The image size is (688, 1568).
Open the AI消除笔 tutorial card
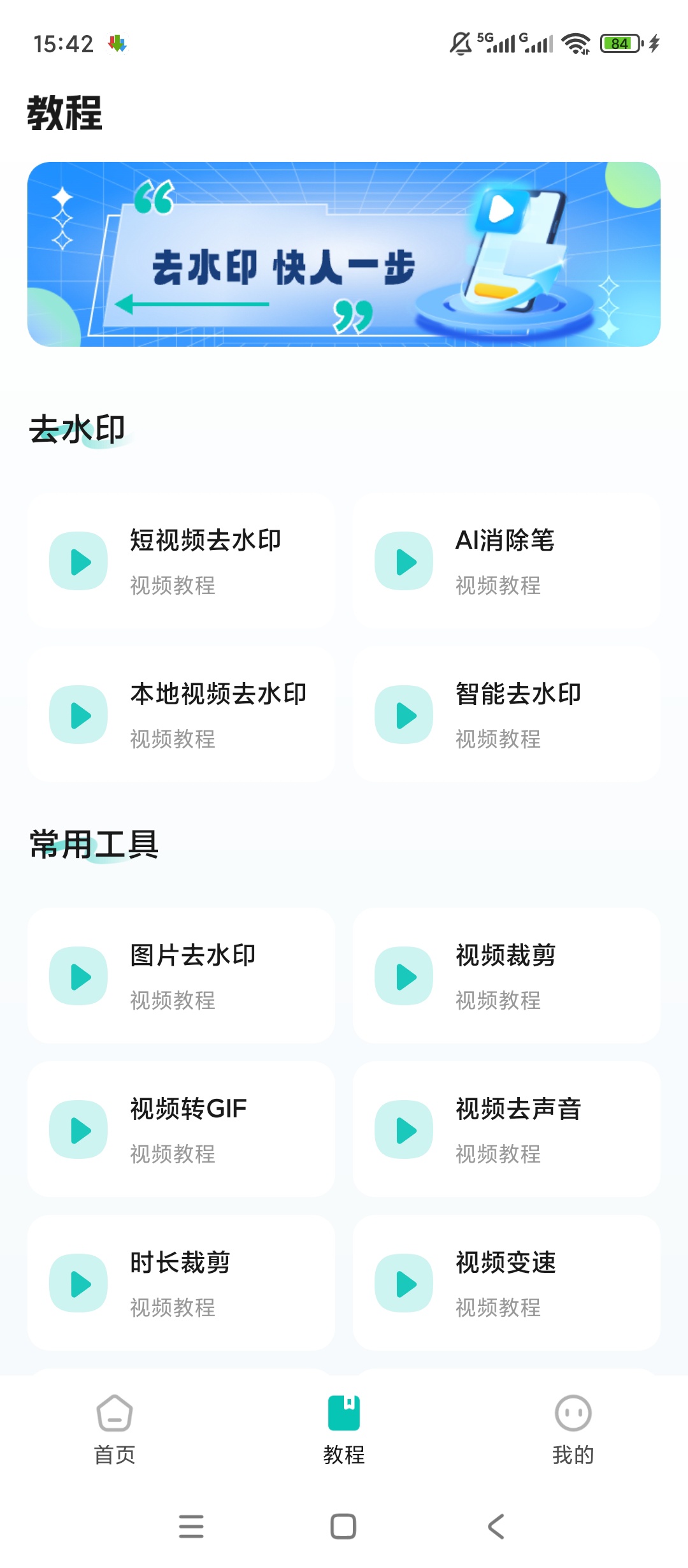(506, 561)
